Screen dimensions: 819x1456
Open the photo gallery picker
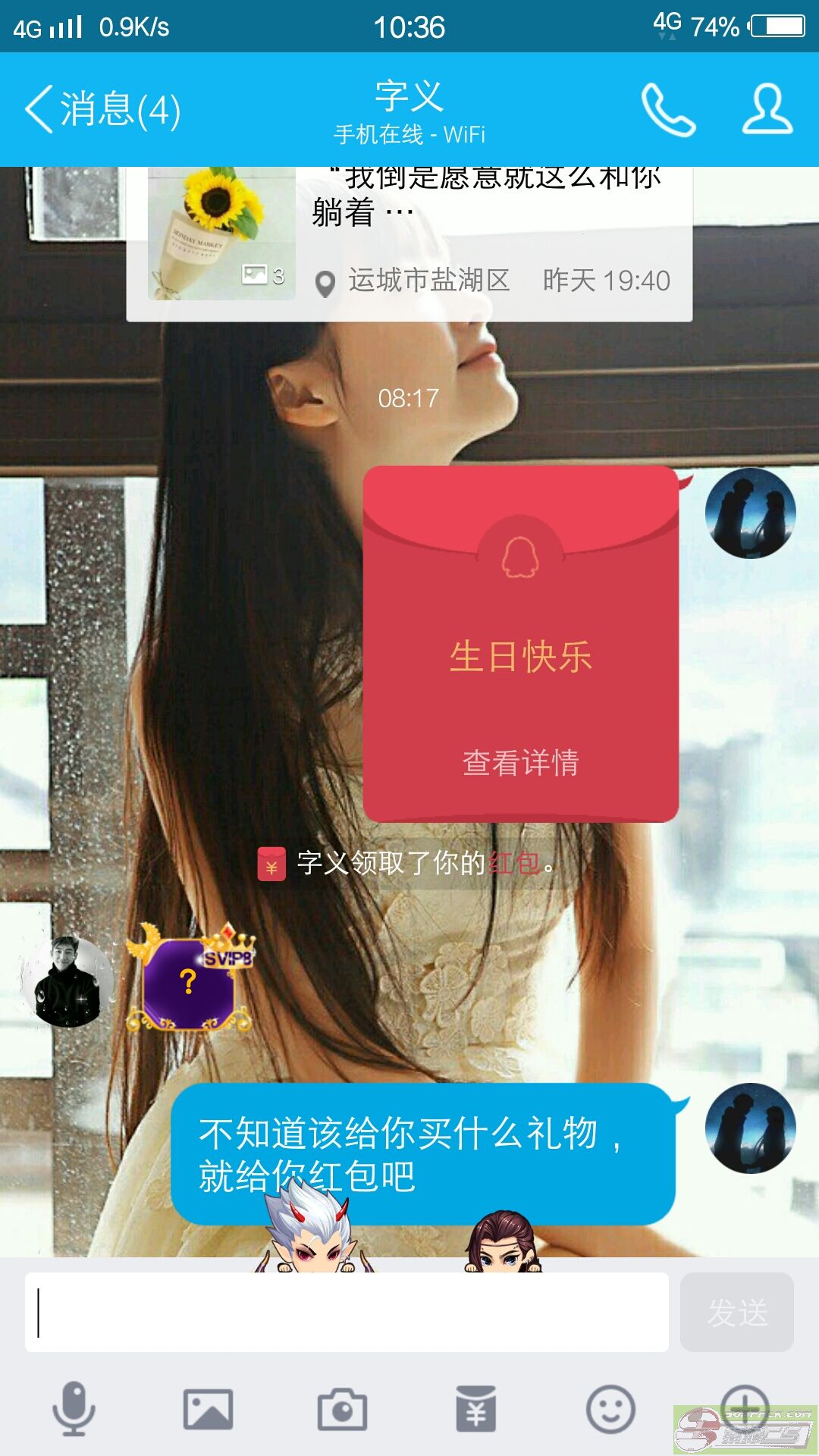tap(208, 1410)
